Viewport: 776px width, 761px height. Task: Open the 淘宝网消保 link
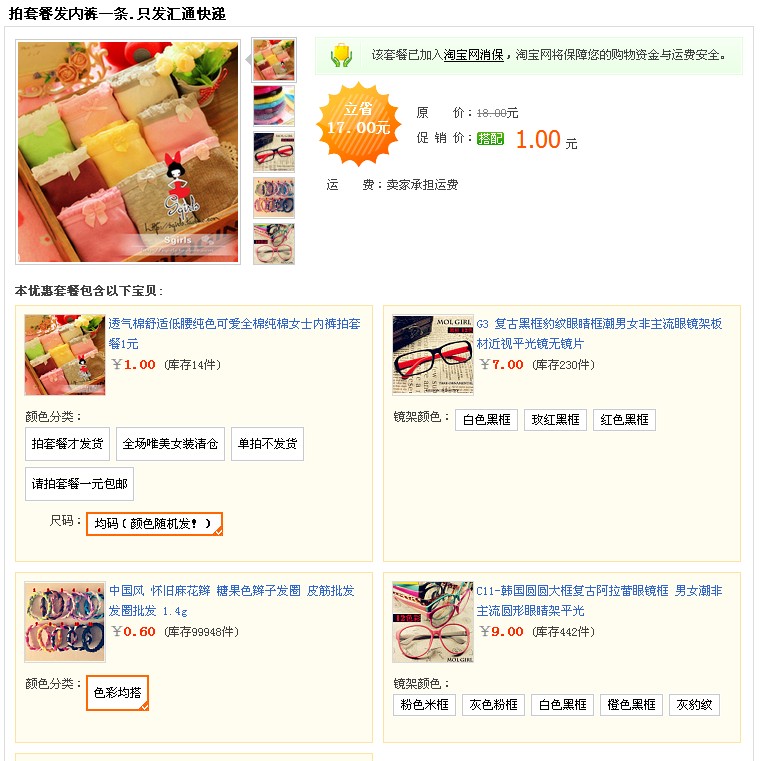(x=473, y=55)
